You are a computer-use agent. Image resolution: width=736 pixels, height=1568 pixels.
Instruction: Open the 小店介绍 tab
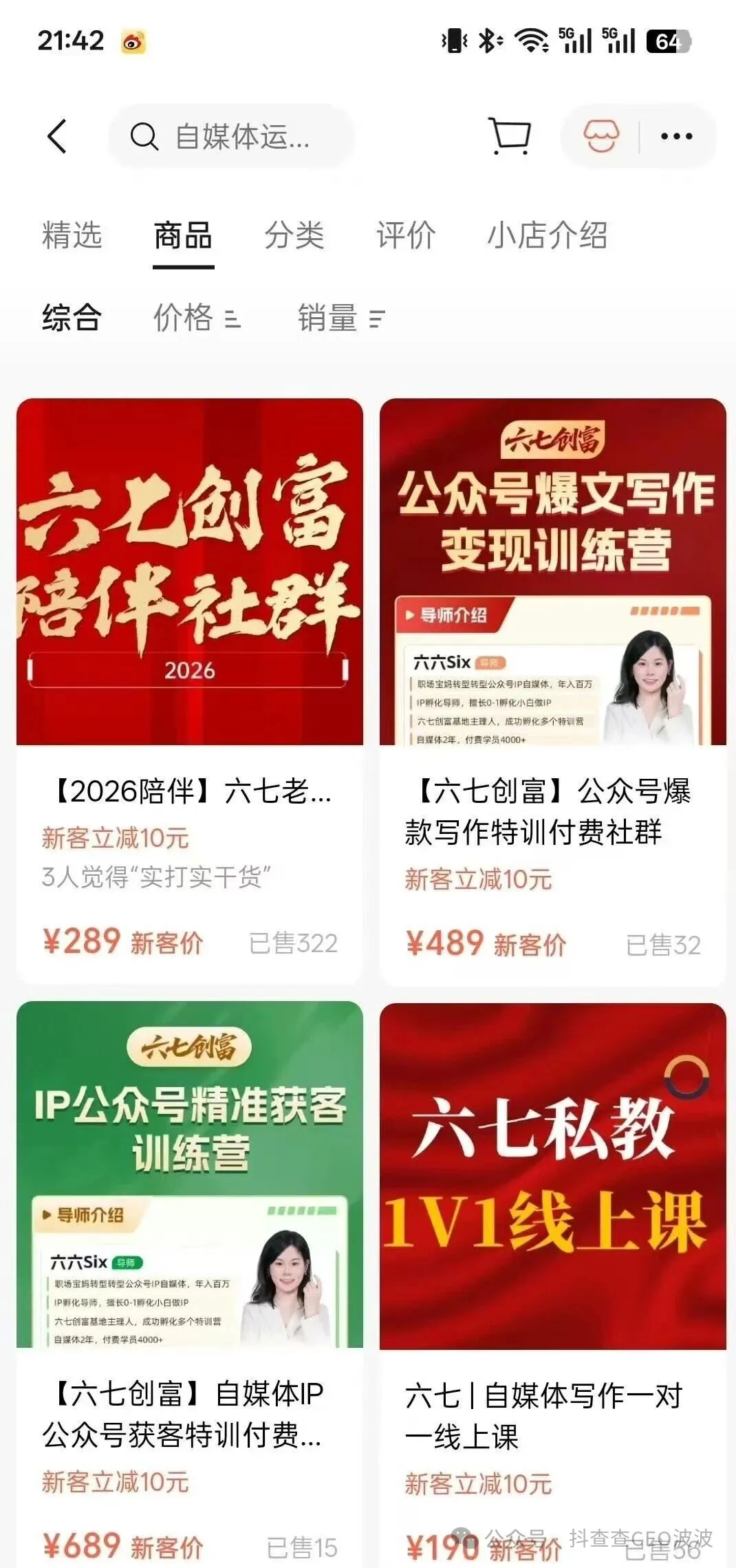(547, 237)
